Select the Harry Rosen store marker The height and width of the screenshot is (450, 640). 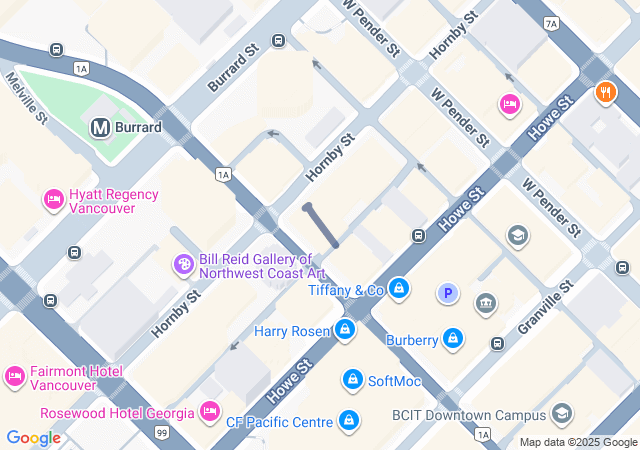coord(345,330)
